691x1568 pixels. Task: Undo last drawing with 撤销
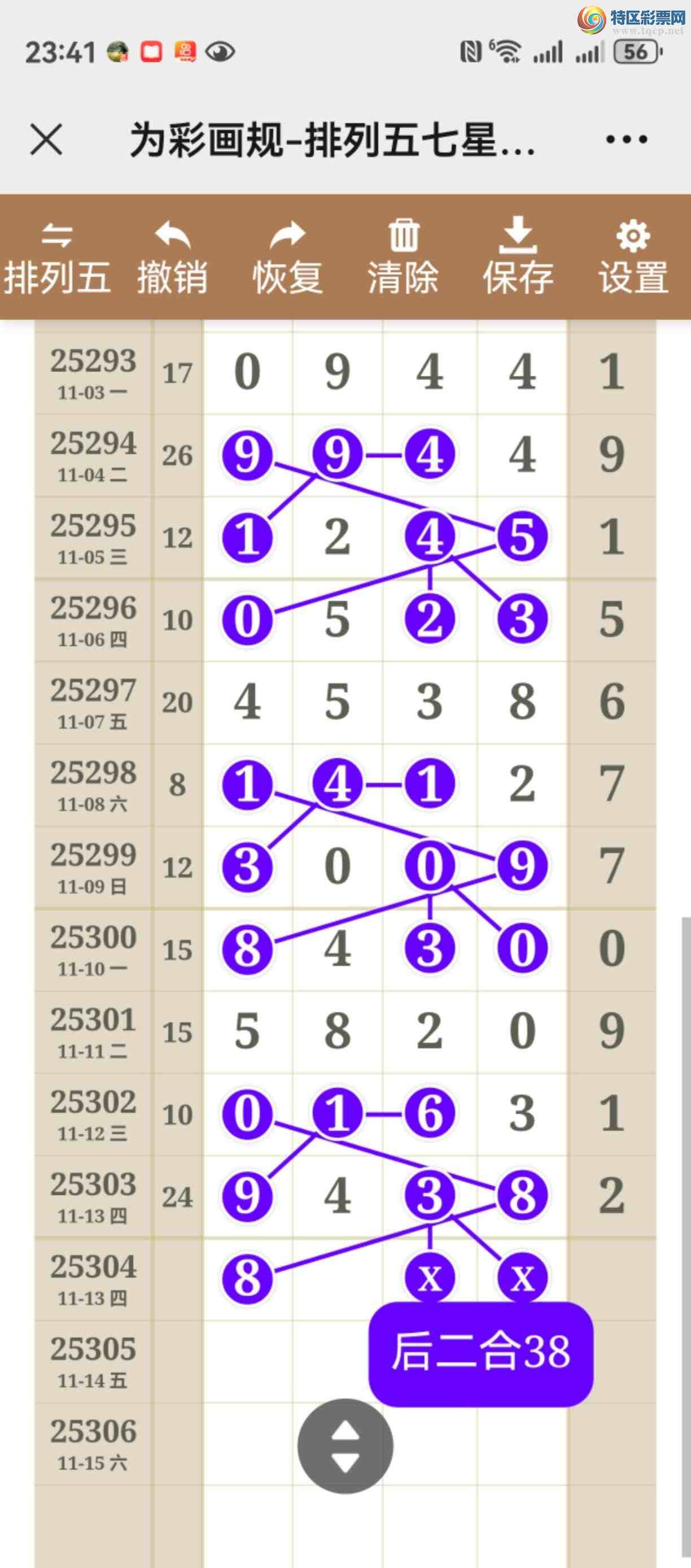[172, 258]
